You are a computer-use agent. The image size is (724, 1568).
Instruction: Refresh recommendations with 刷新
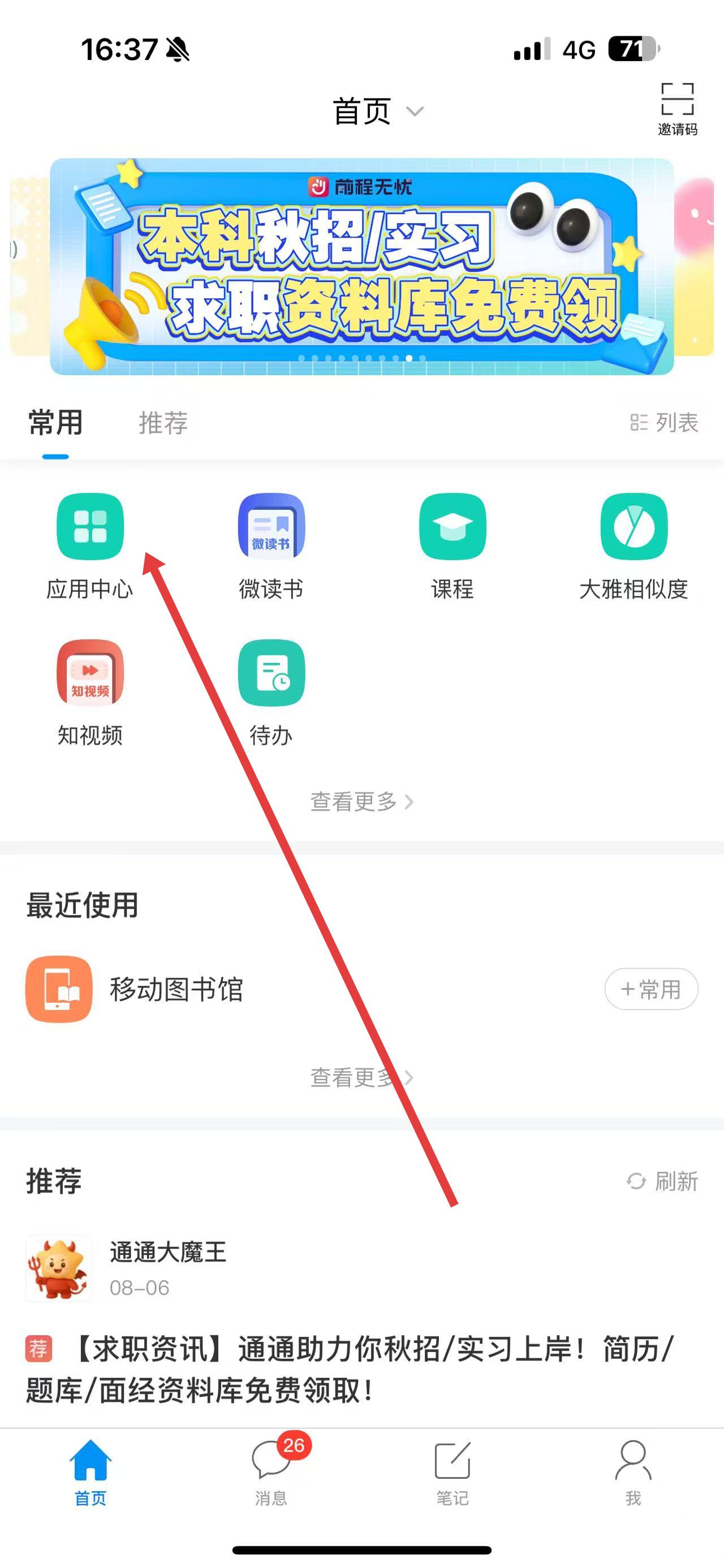[x=662, y=1181]
